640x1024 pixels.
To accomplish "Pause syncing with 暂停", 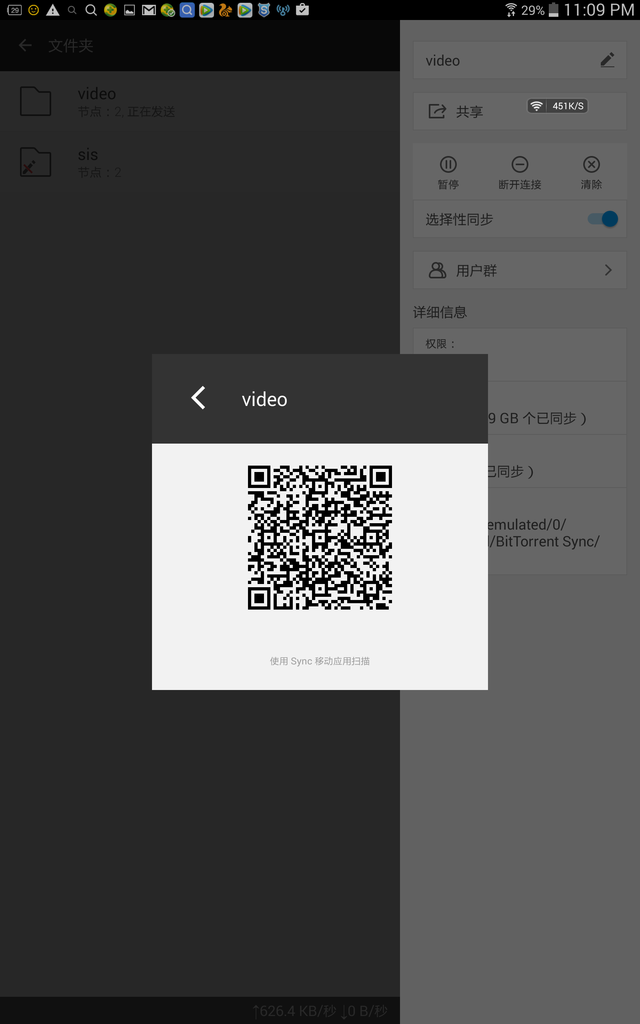I will point(448,172).
